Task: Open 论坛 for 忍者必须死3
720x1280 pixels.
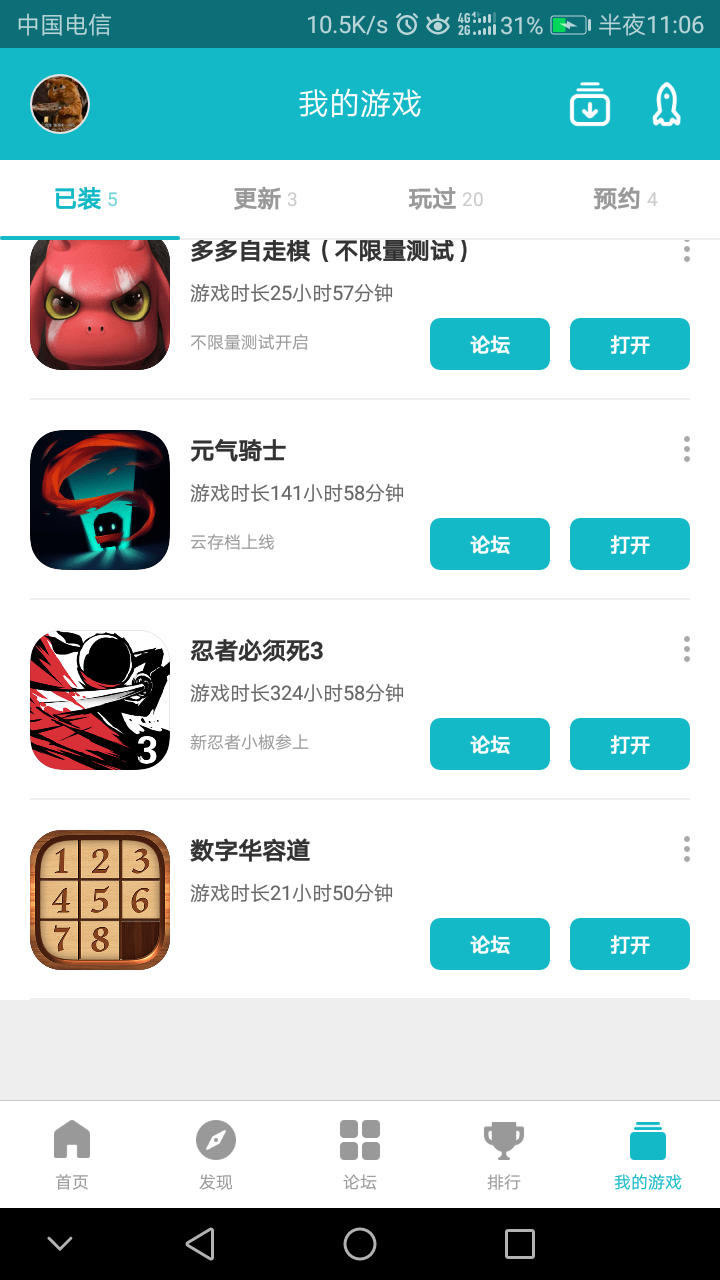Action: tap(490, 744)
